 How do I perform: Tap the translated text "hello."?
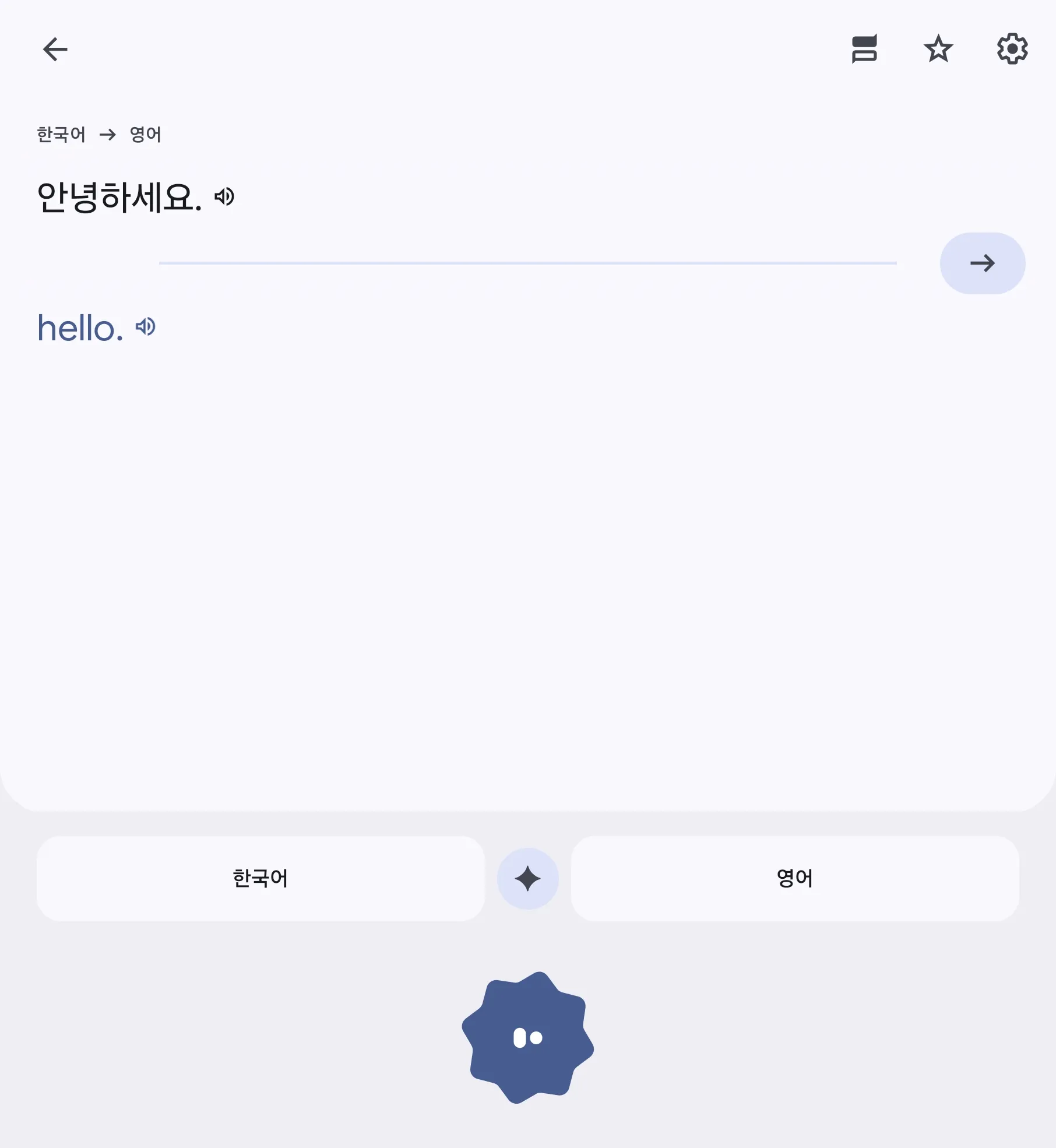click(x=80, y=328)
